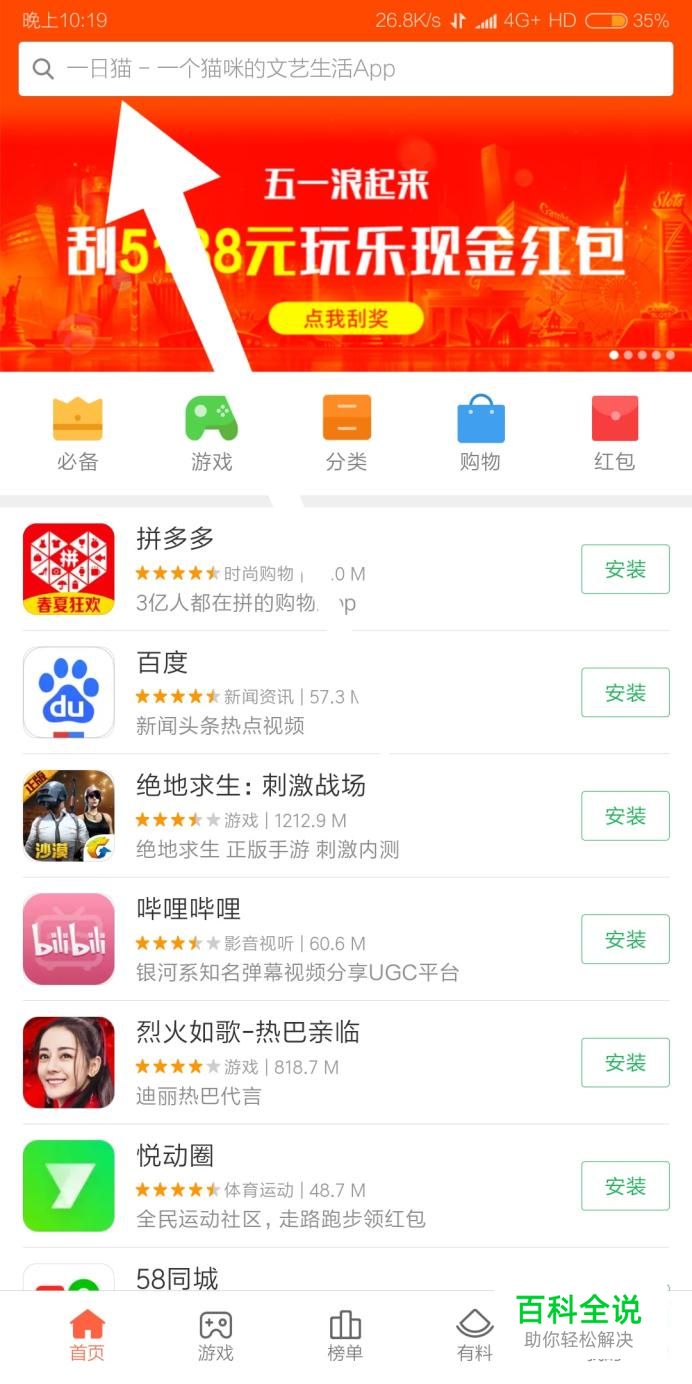The width and height of the screenshot is (692, 1384).
Task: Install 拼多多
Action: 625,569
